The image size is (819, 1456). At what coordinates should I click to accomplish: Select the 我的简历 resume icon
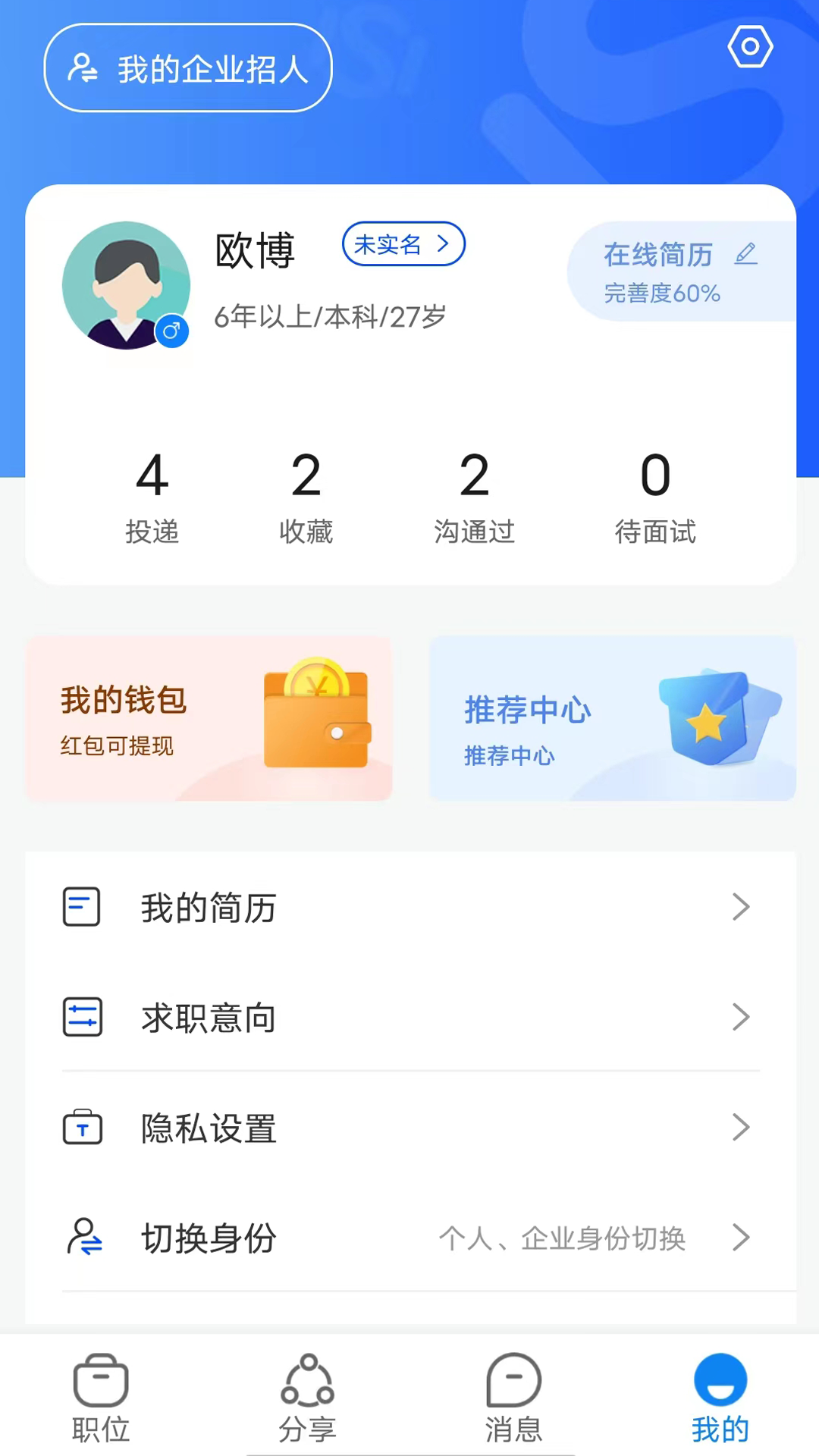[x=82, y=907]
